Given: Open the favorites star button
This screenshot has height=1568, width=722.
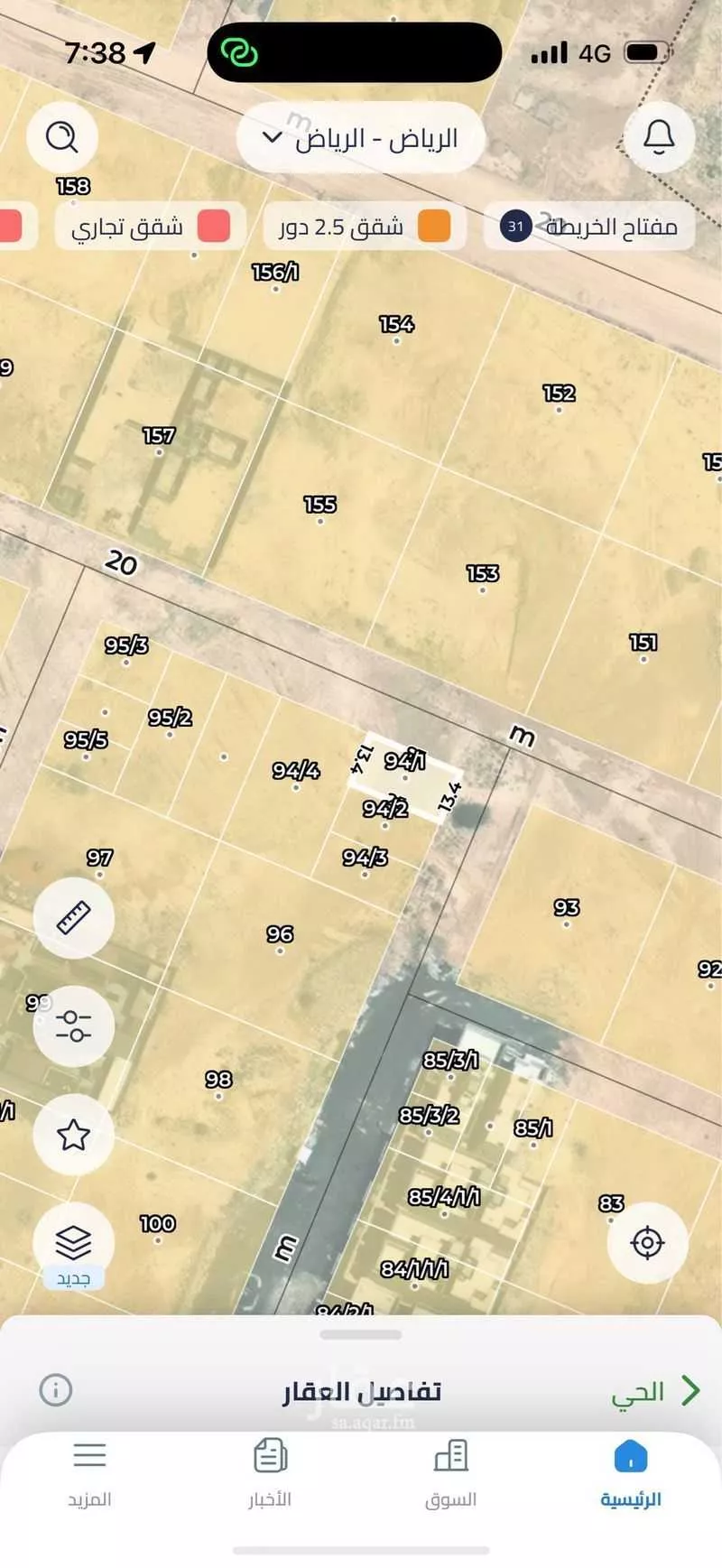Looking at the screenshot, I should click(73, 1135).
